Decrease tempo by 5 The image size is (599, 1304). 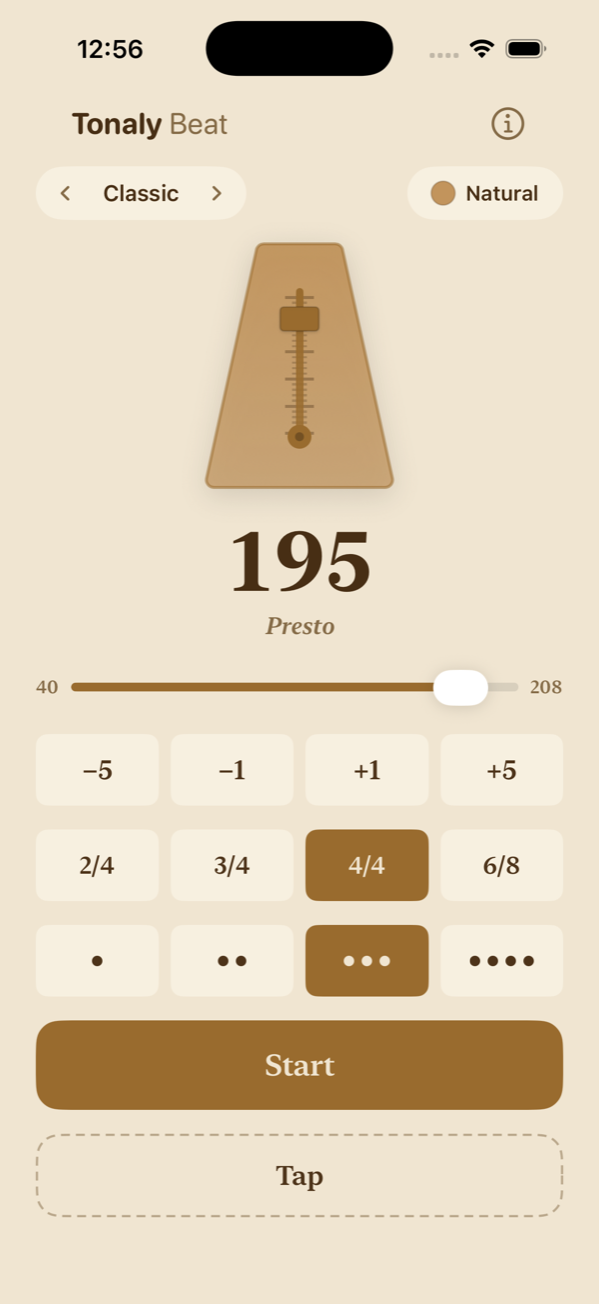(x=97, y=770)
